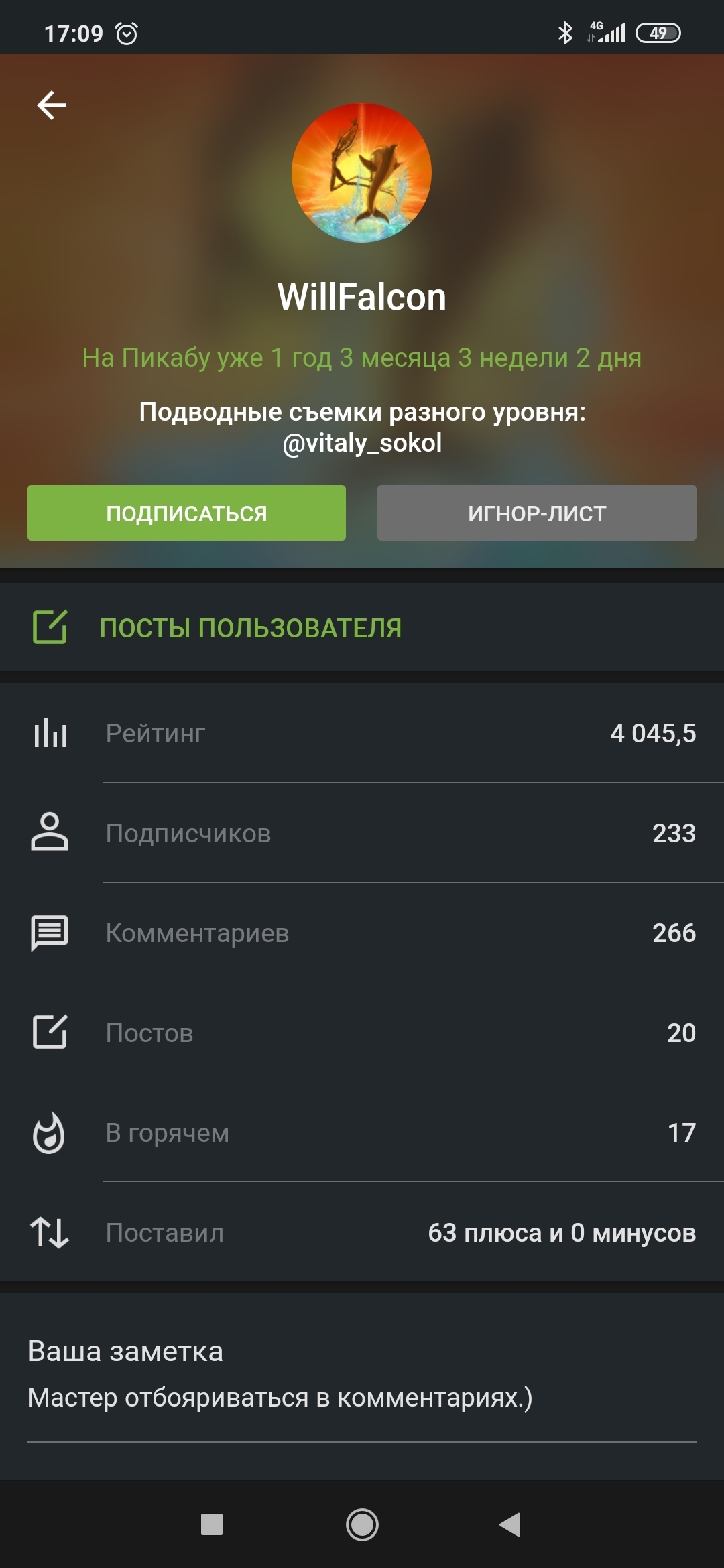The image size is (724, 1568).
Task: Tap the system home button
Action: click(362, 1525)
